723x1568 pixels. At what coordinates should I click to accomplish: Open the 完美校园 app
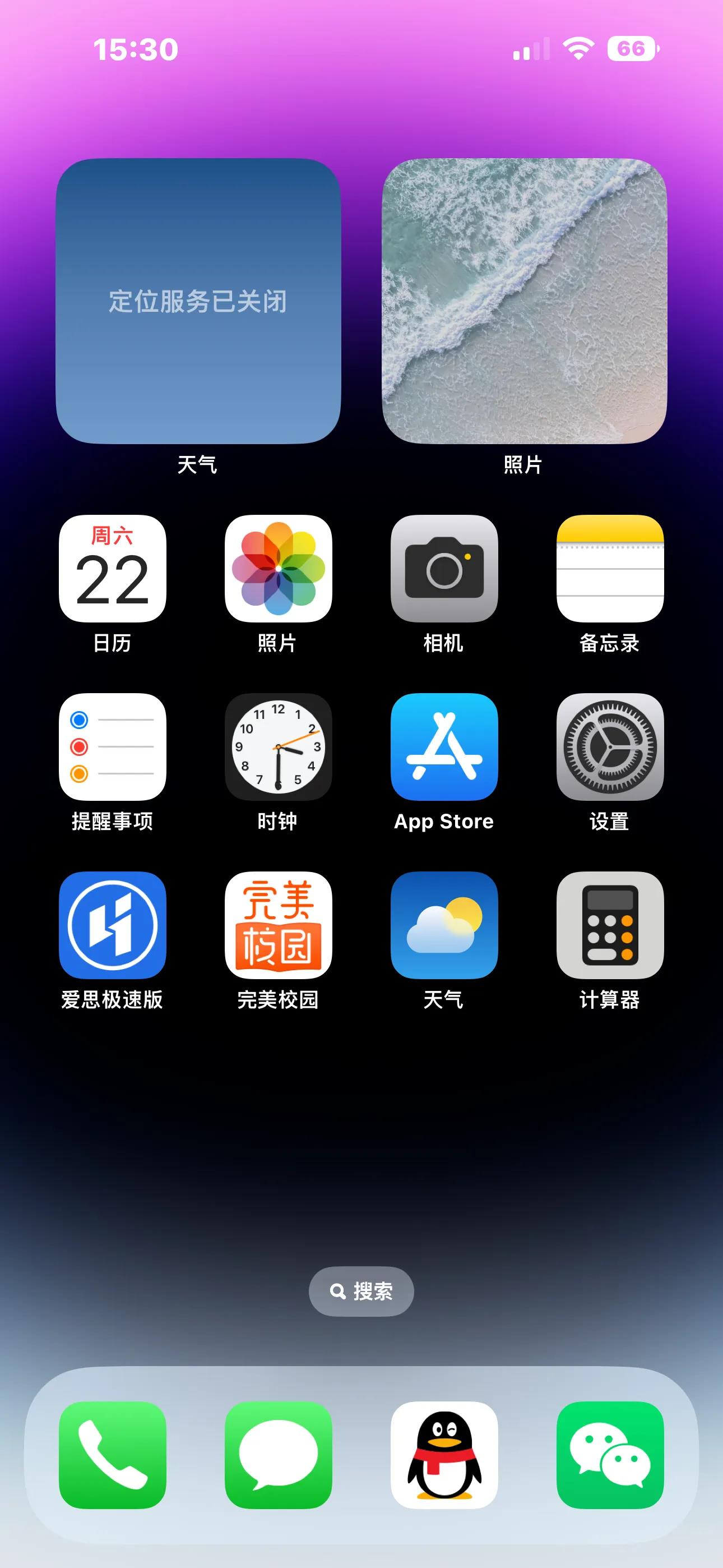click(x=278, y=925)
